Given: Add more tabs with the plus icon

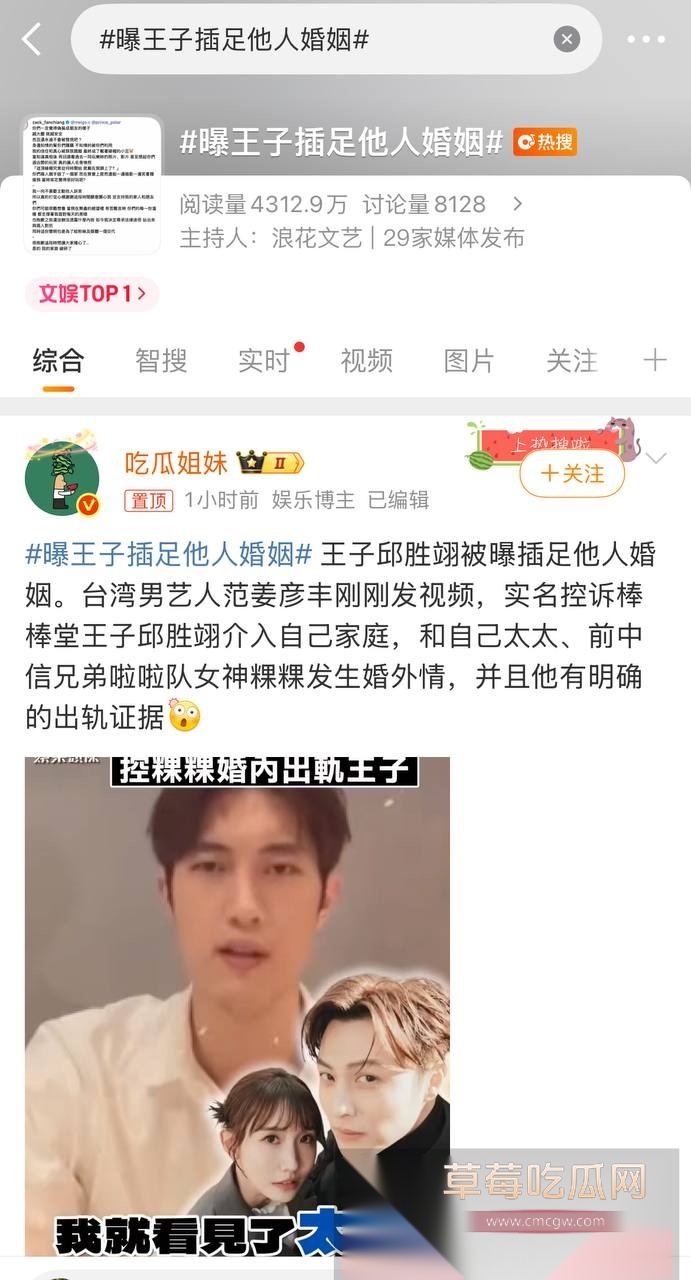Looking at the screenshot, I should point(655,361).
